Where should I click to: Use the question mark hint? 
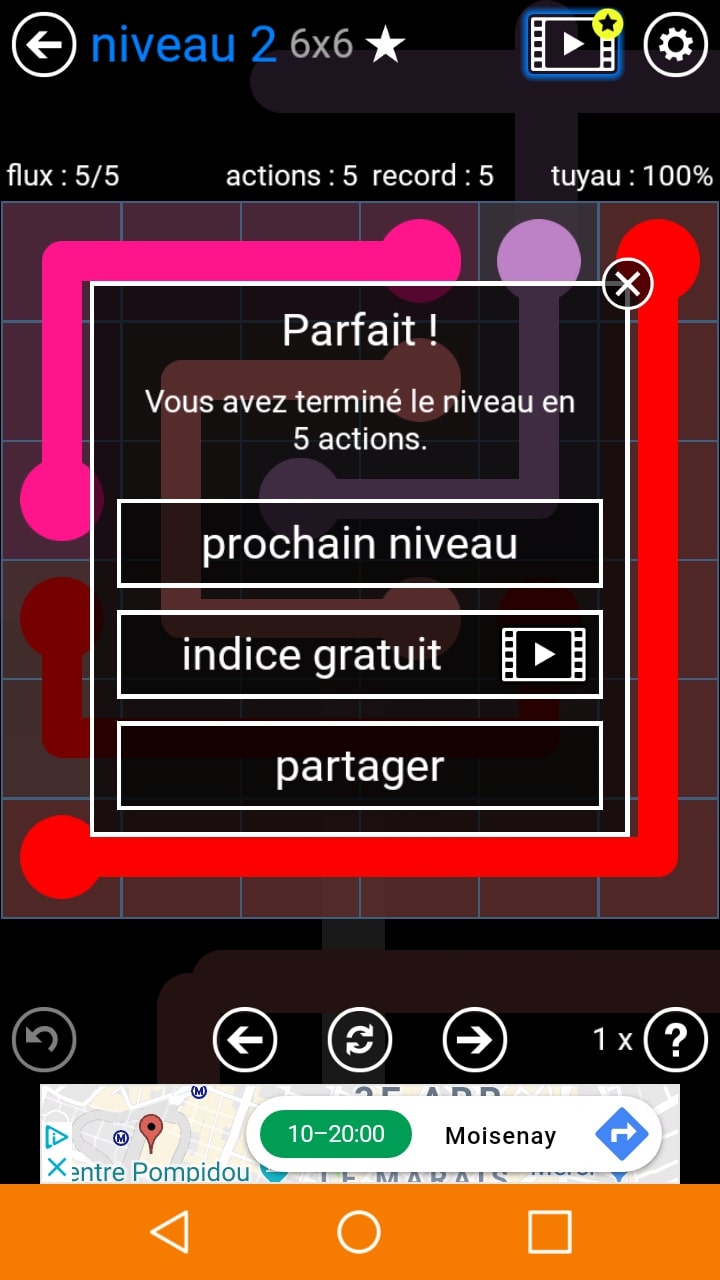point(675,1040)
